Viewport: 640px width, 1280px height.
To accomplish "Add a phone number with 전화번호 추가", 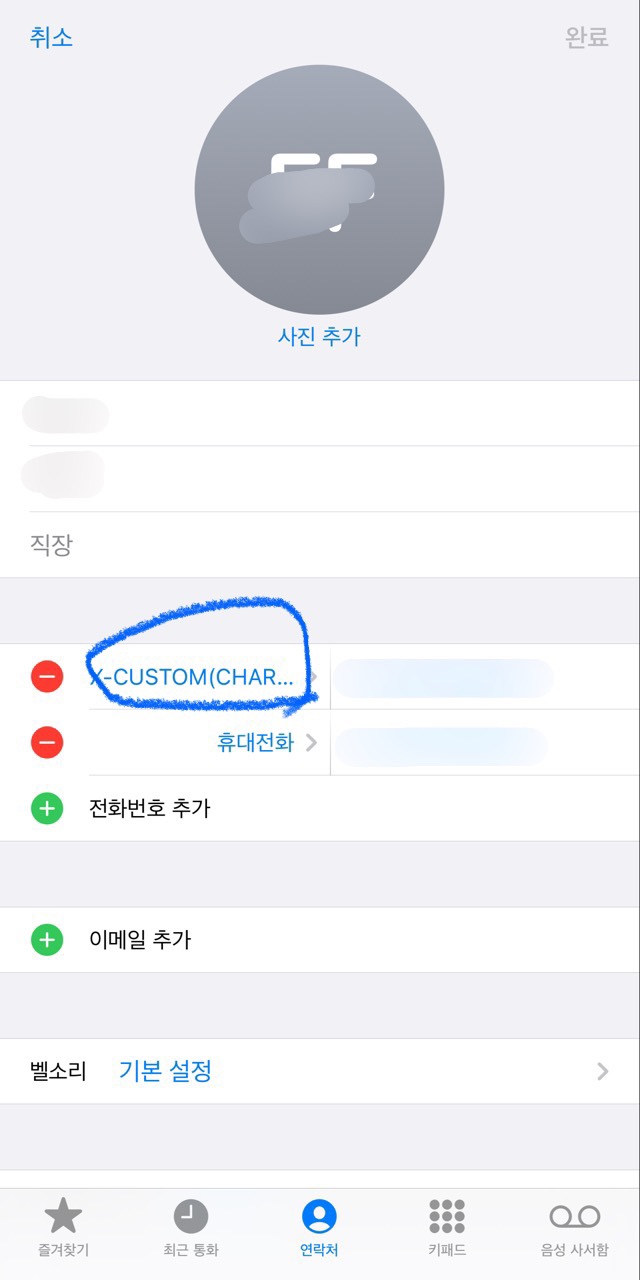I will 320,808.
